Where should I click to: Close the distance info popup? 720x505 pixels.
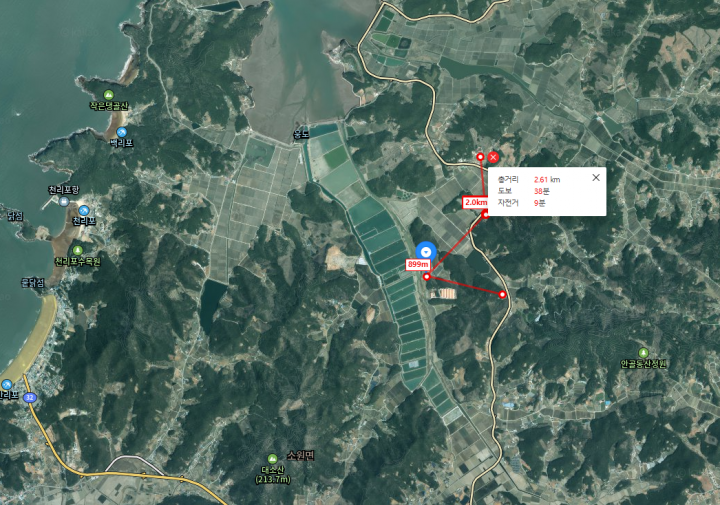pyautogui.click(x=596, y=177)
